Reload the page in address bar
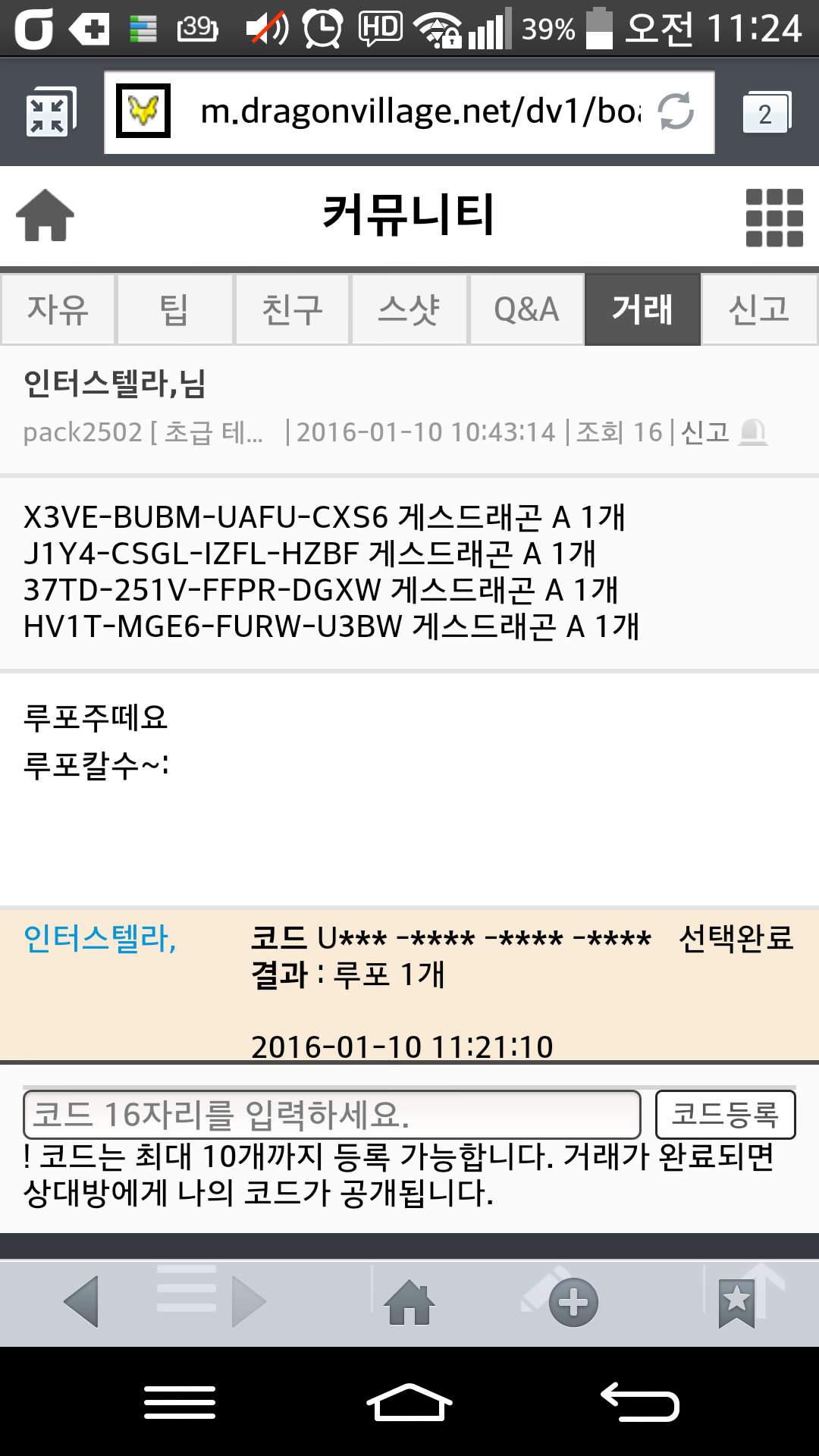Screen dimensions: 819x1456 (x=676, y=111)
